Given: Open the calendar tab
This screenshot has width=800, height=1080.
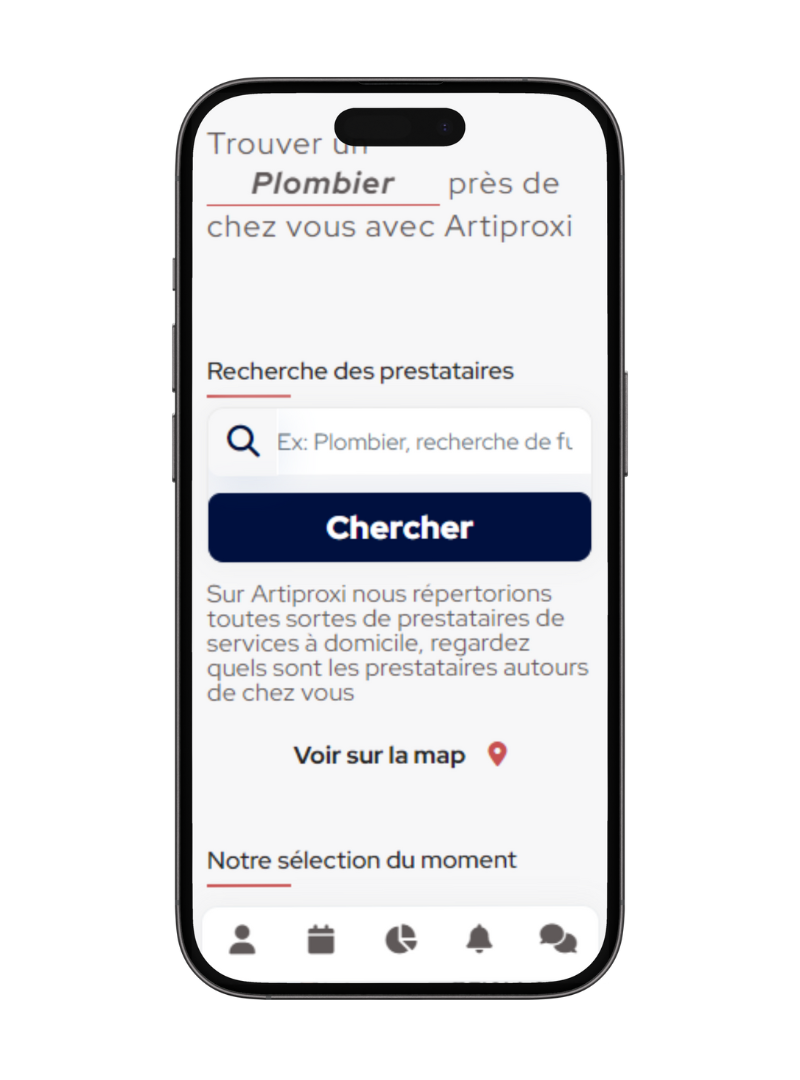Looking at the screenshot, I should [x=321, y=939].
